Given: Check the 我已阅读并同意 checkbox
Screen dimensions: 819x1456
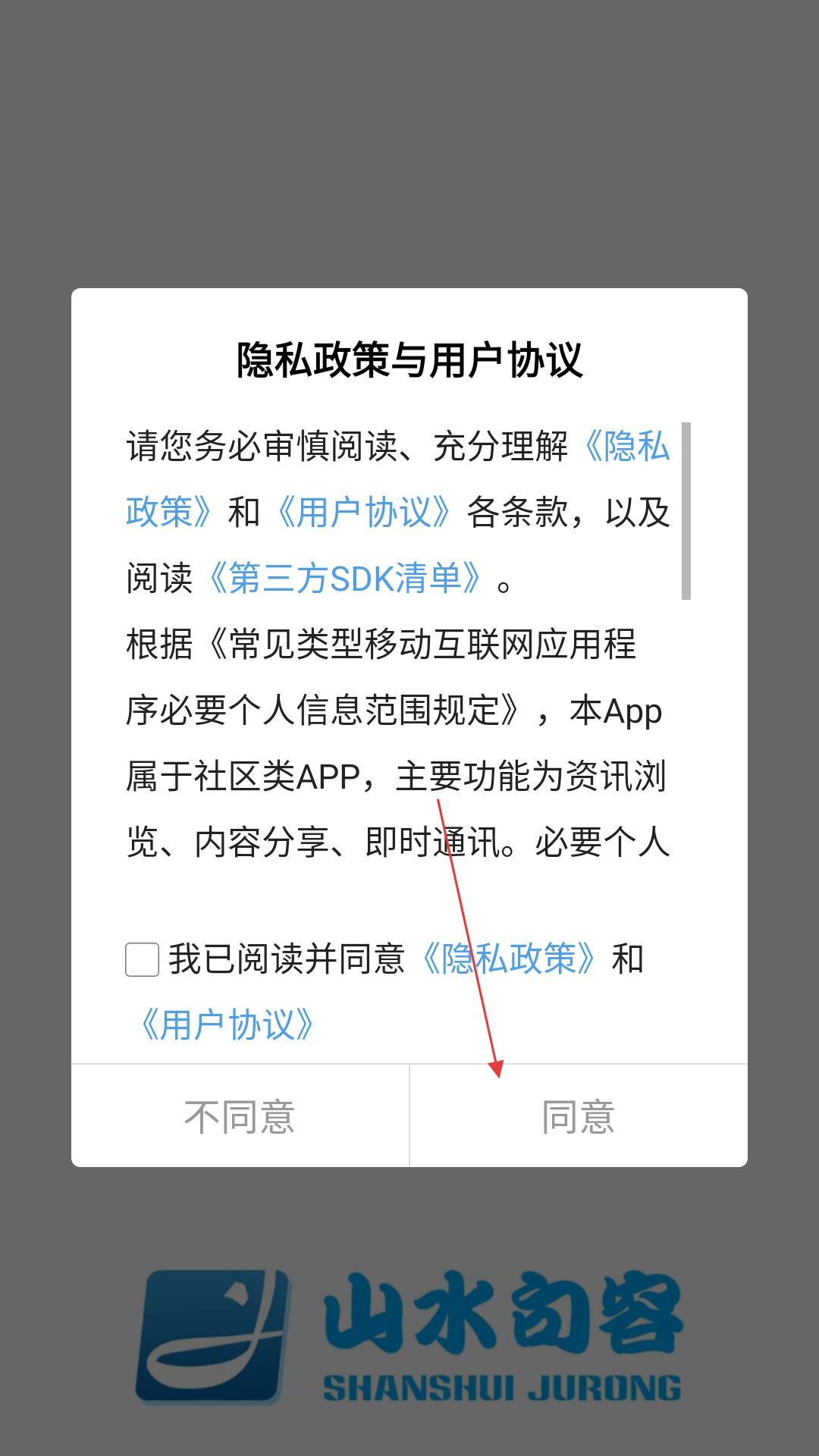Looking at the screenshot, I should pyautogui.click(x=142, y=959).
